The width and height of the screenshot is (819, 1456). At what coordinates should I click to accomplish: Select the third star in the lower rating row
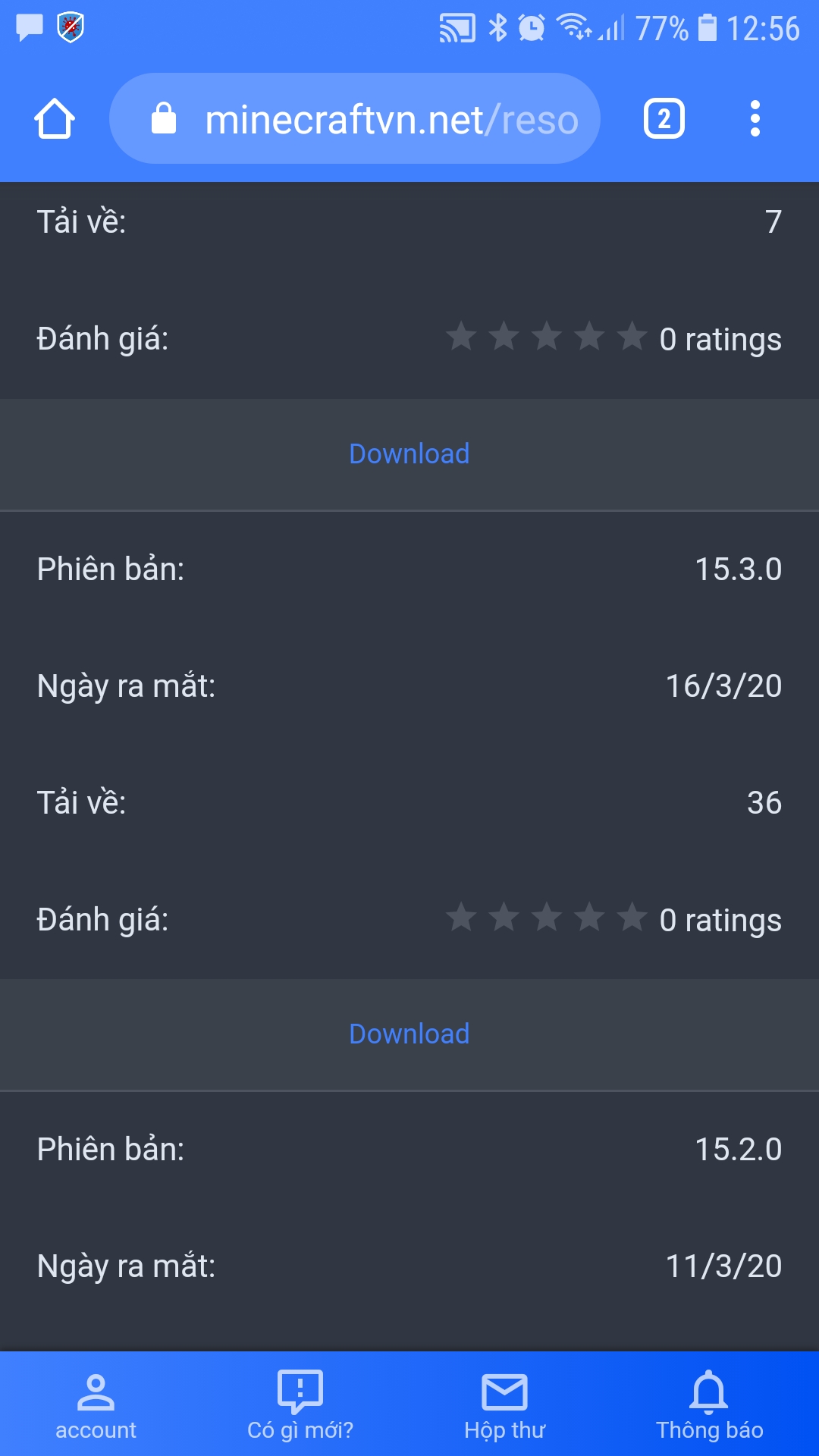click(548, 919)
